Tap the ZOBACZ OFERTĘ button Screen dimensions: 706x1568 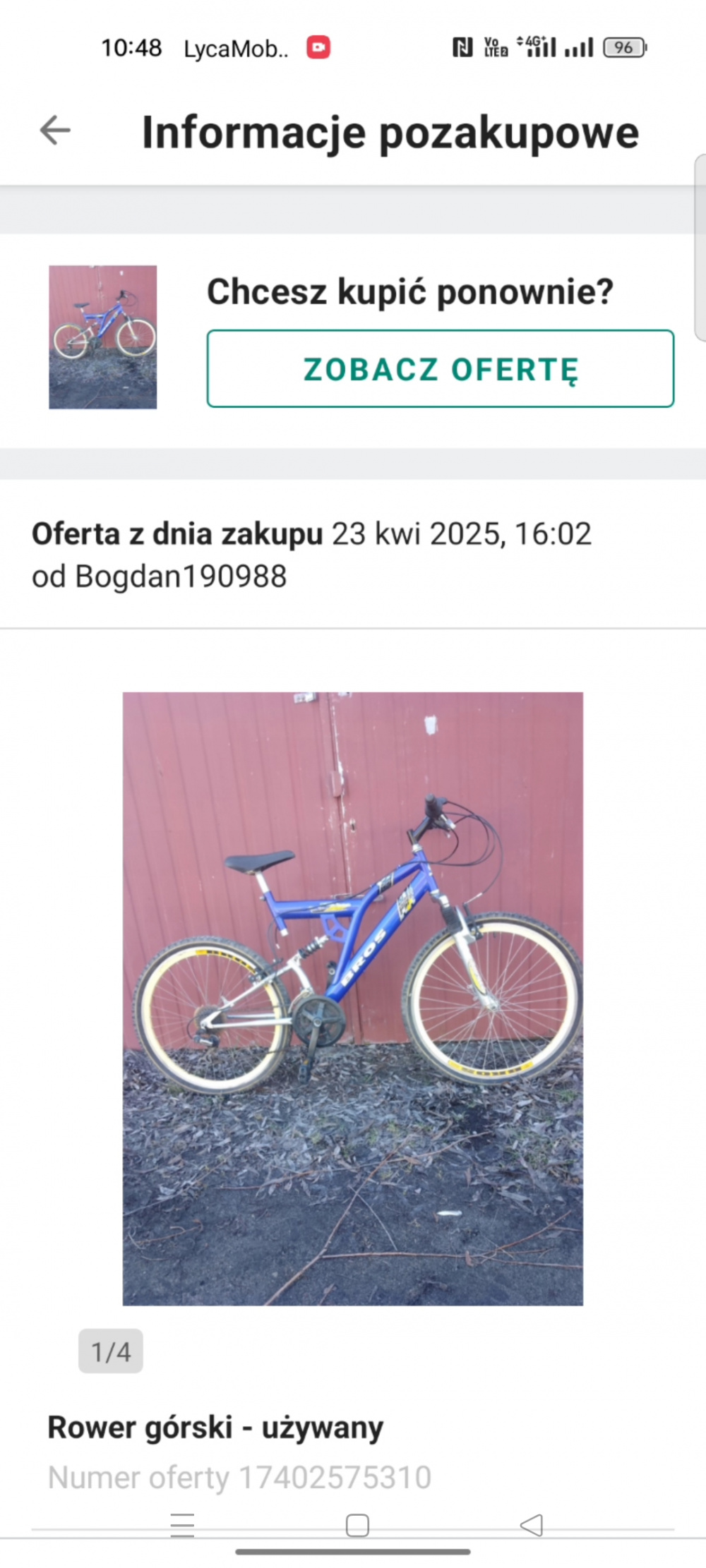click(x=441, y=368)
